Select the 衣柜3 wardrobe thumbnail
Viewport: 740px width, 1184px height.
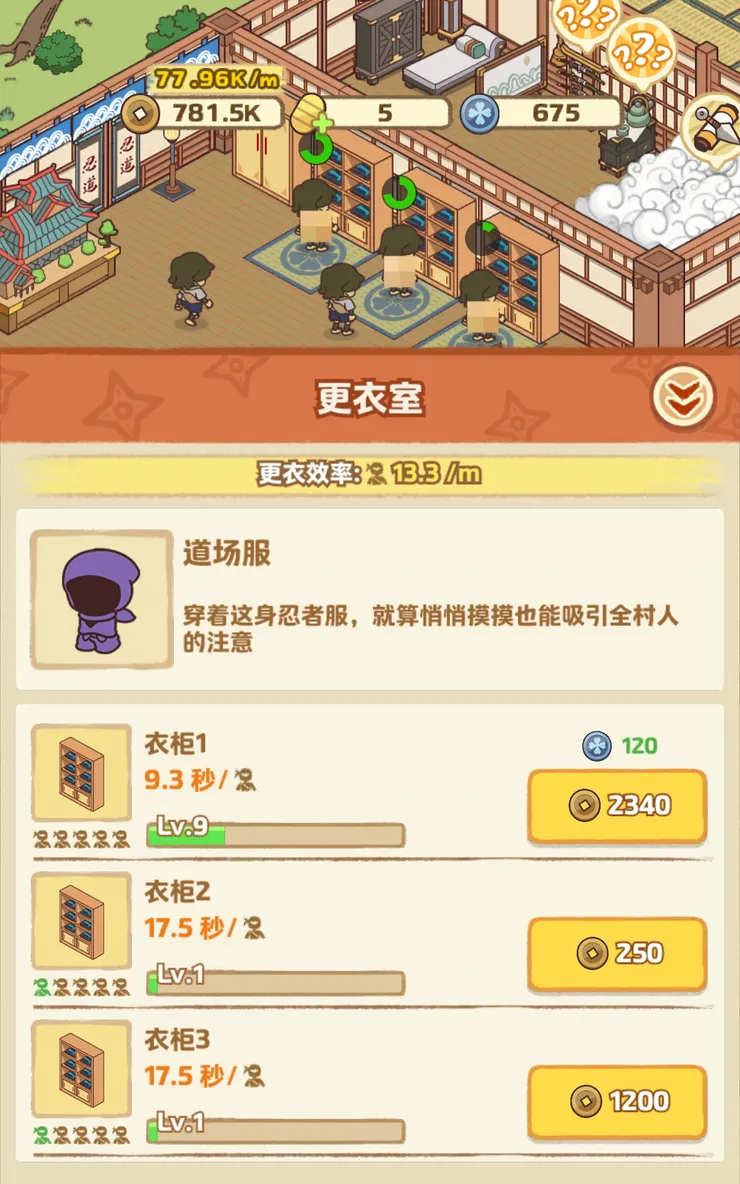[x=80, y=1070]
